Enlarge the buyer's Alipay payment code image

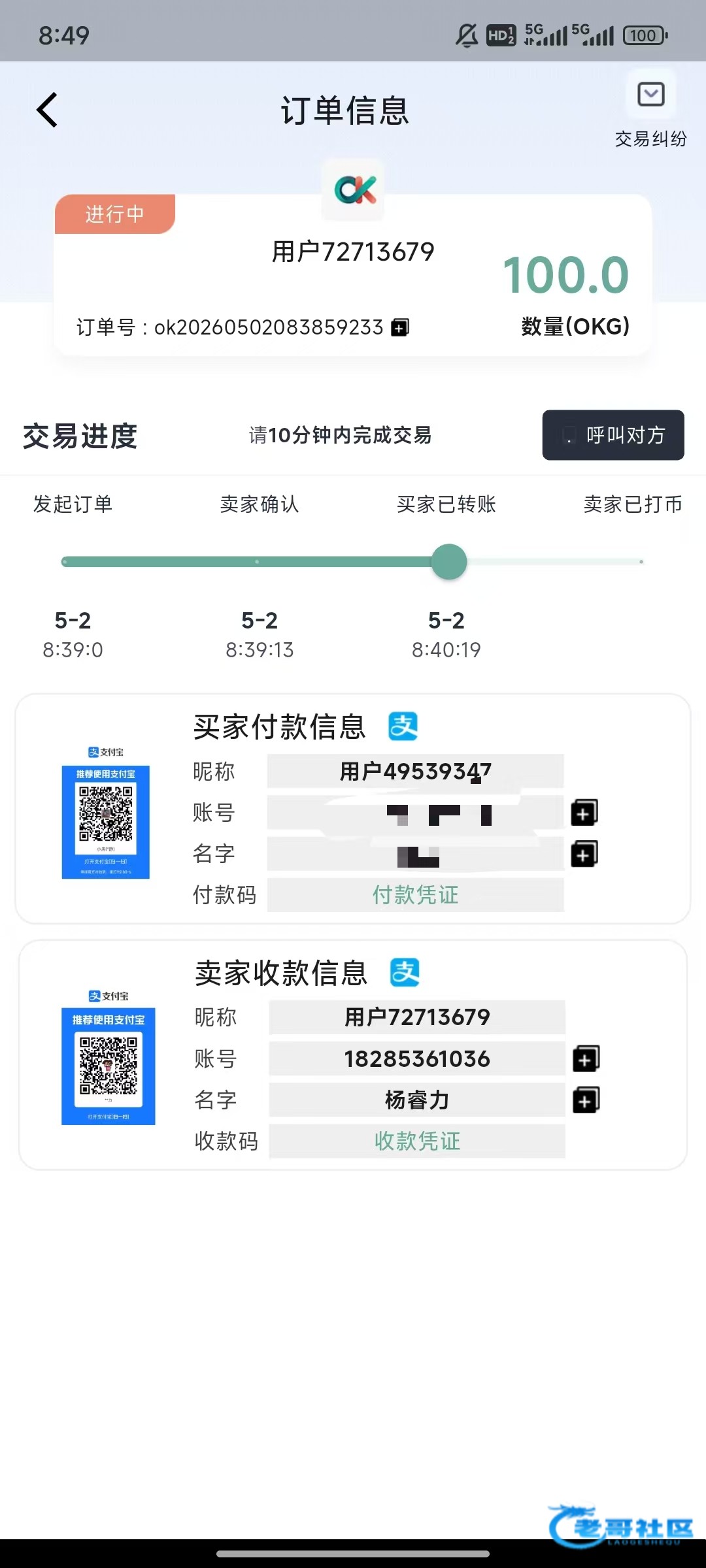(x=106, y=813)
